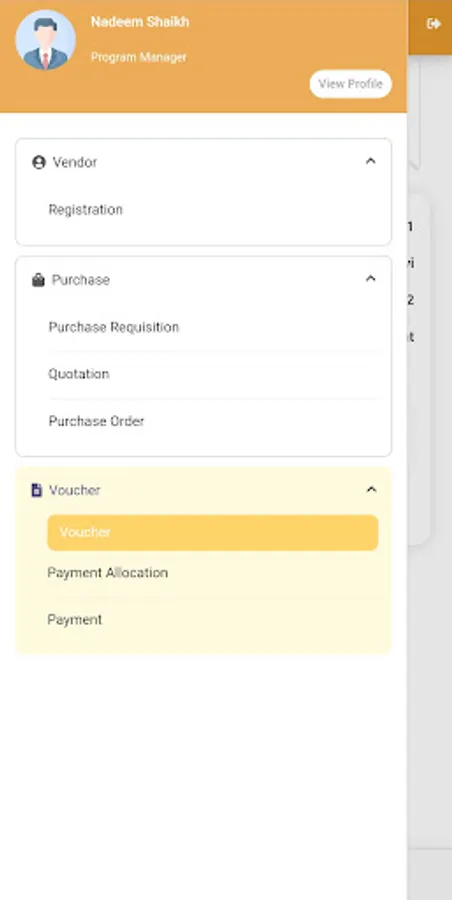This screenshot has height=900, width=452.
Task: Tap the View Profile button
Action: (350, 84)
